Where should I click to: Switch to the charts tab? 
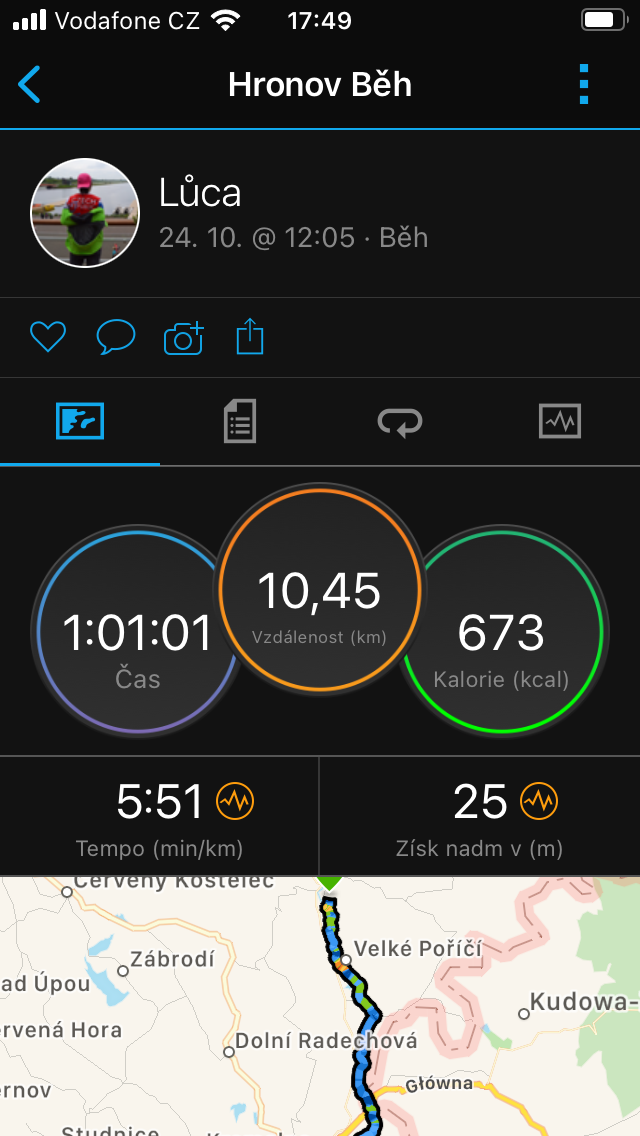(560, 421)
